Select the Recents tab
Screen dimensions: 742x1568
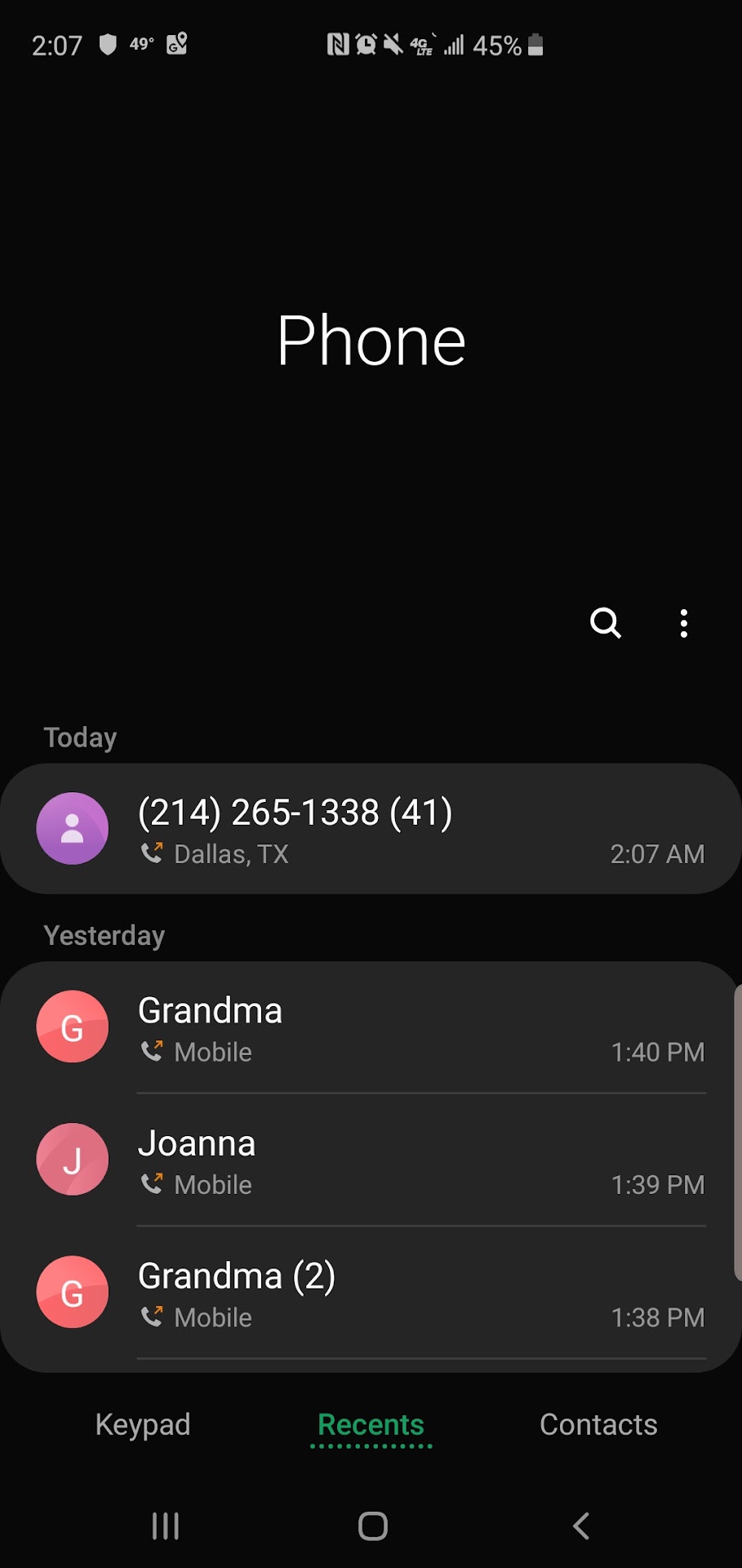click(371, 1424)
